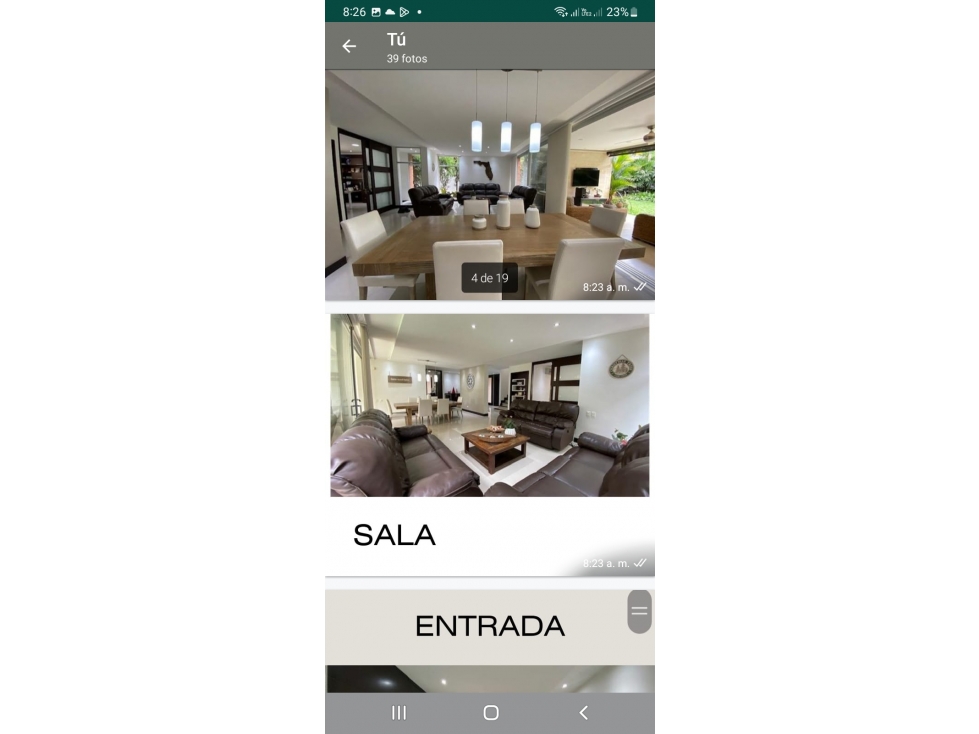Go to the phone home screen

point(490,713)
